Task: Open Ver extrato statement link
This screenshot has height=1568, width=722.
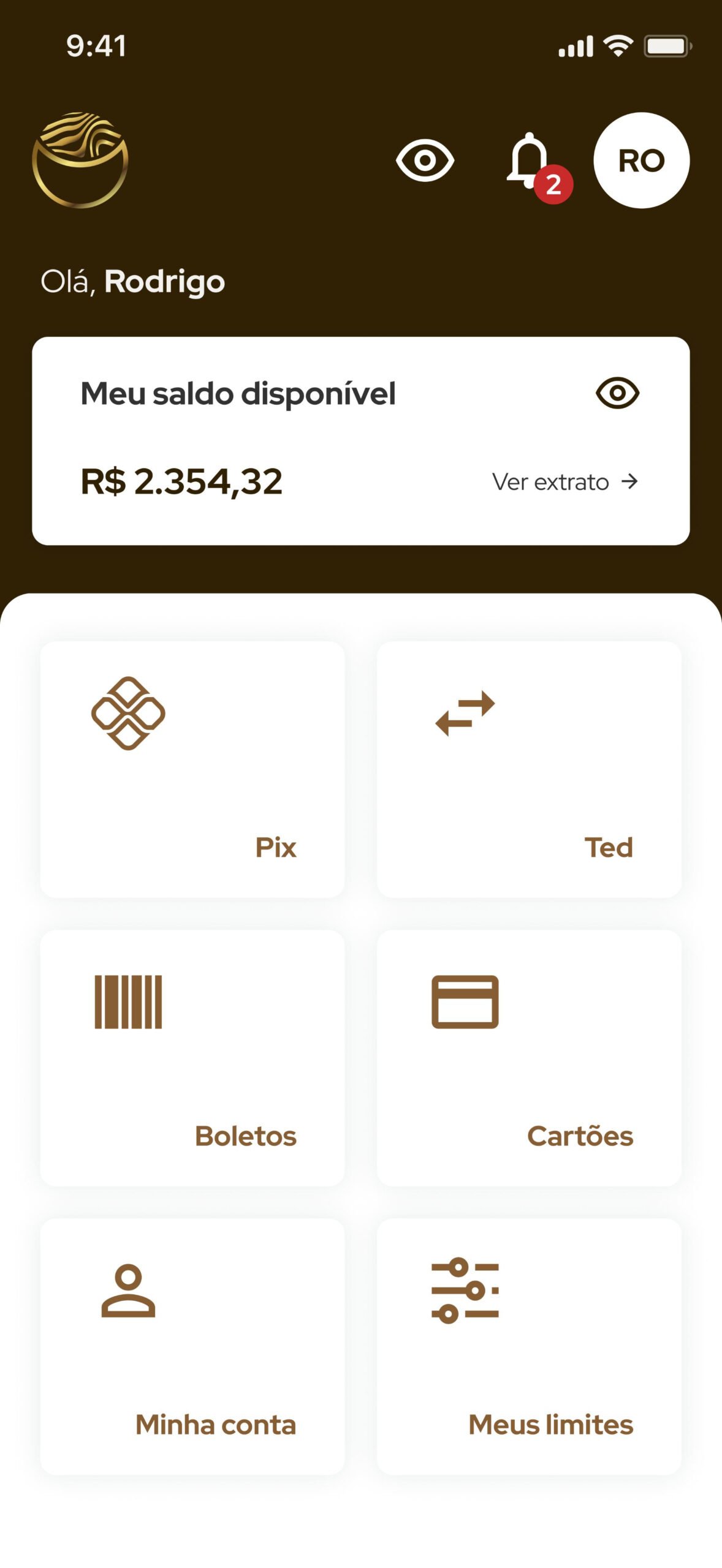Action: pos(564,482)
